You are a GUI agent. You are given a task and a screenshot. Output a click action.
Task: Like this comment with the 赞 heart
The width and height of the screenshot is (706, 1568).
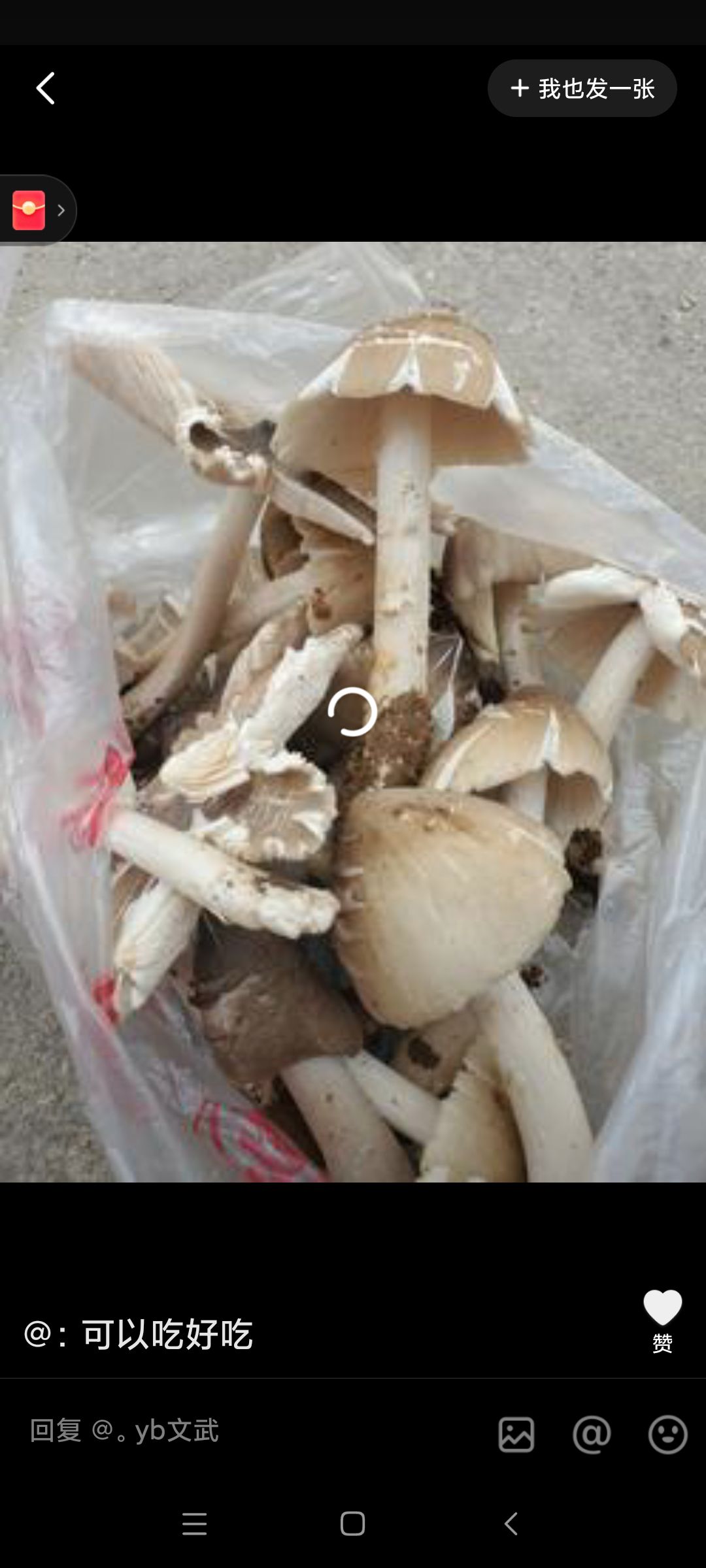coord(662,1321)
